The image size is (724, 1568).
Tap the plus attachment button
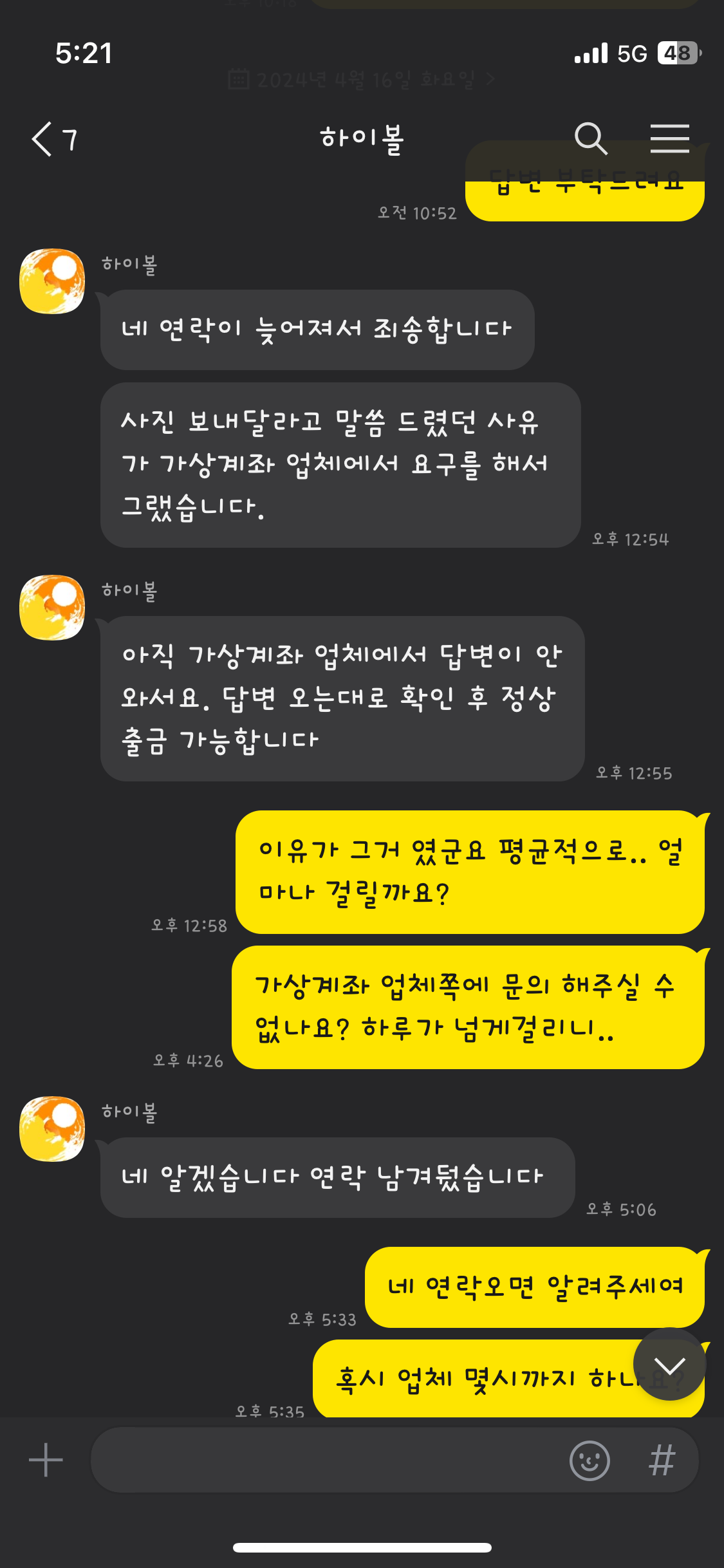(46, 1460)
